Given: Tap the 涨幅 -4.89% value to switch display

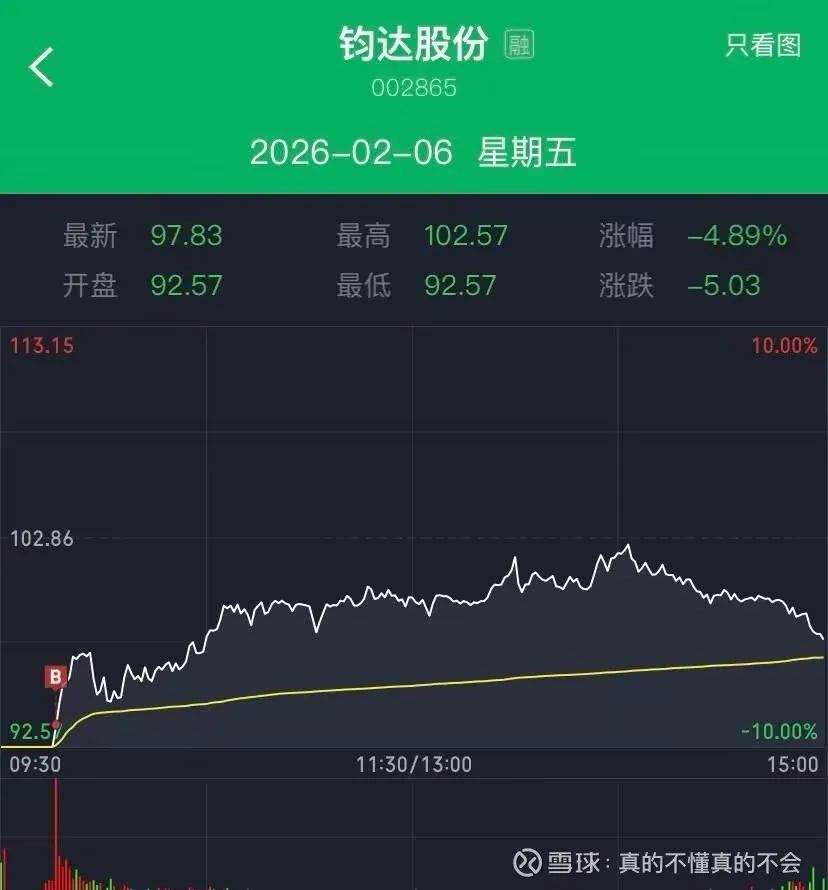Looking at the screenshot, I should [x=735, y=235].
